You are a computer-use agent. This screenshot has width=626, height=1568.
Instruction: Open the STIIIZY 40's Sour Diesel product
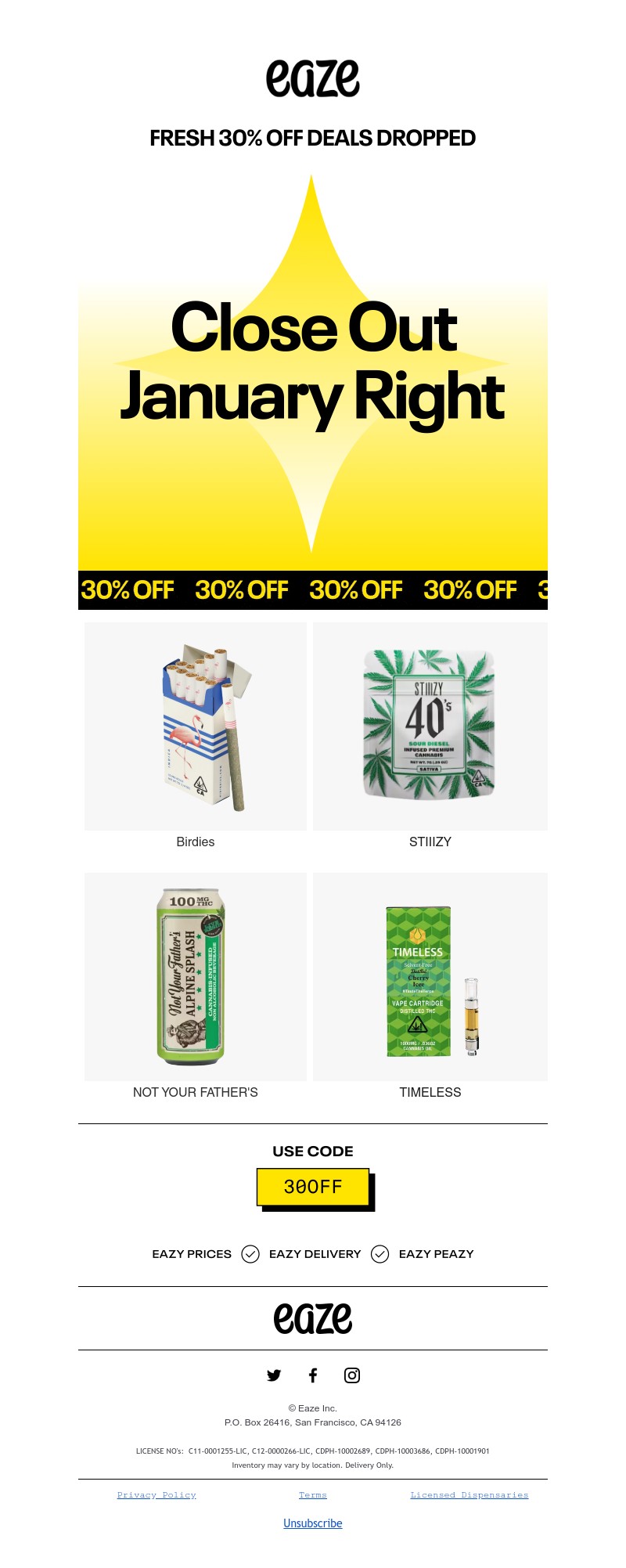pos(429,726)
